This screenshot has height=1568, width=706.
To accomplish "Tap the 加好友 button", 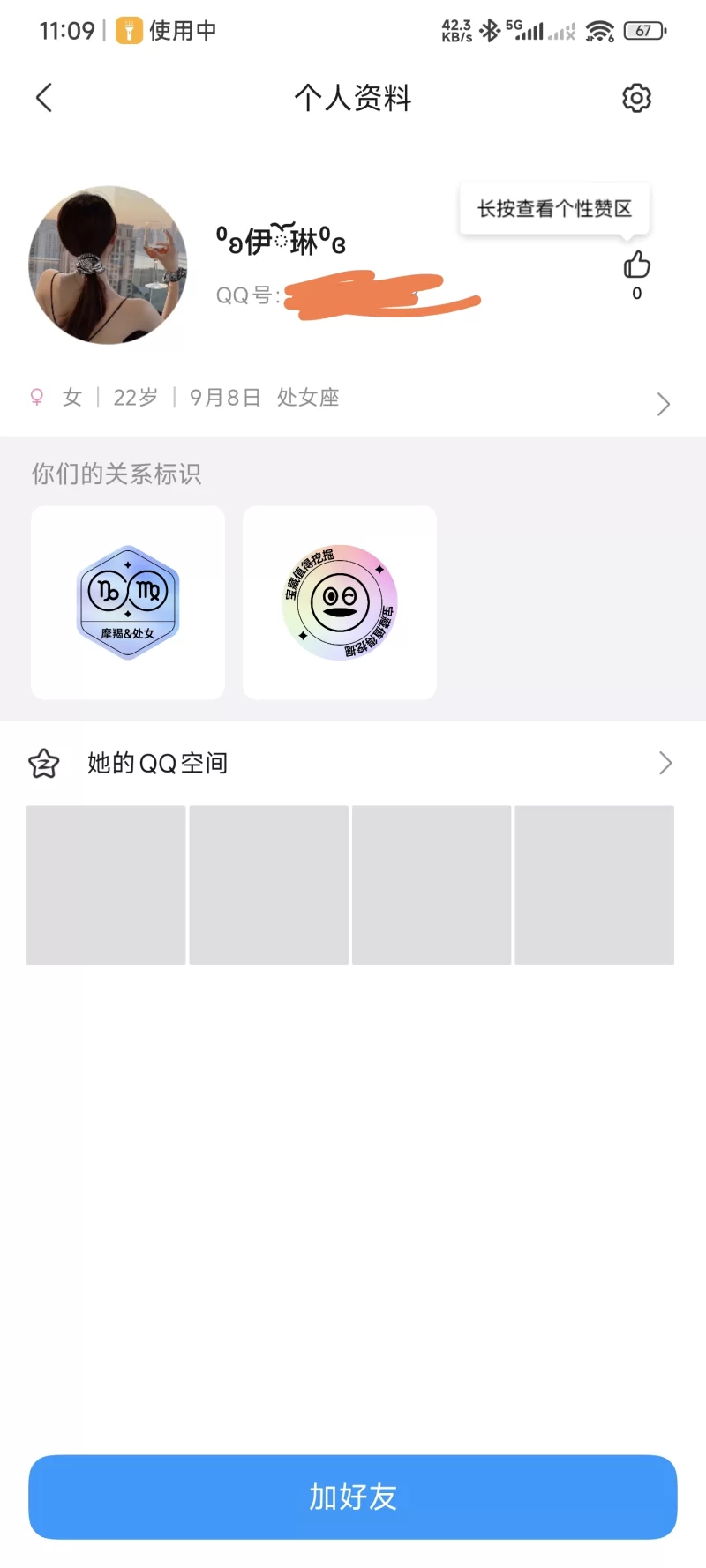I will (x=353, y=1497).
